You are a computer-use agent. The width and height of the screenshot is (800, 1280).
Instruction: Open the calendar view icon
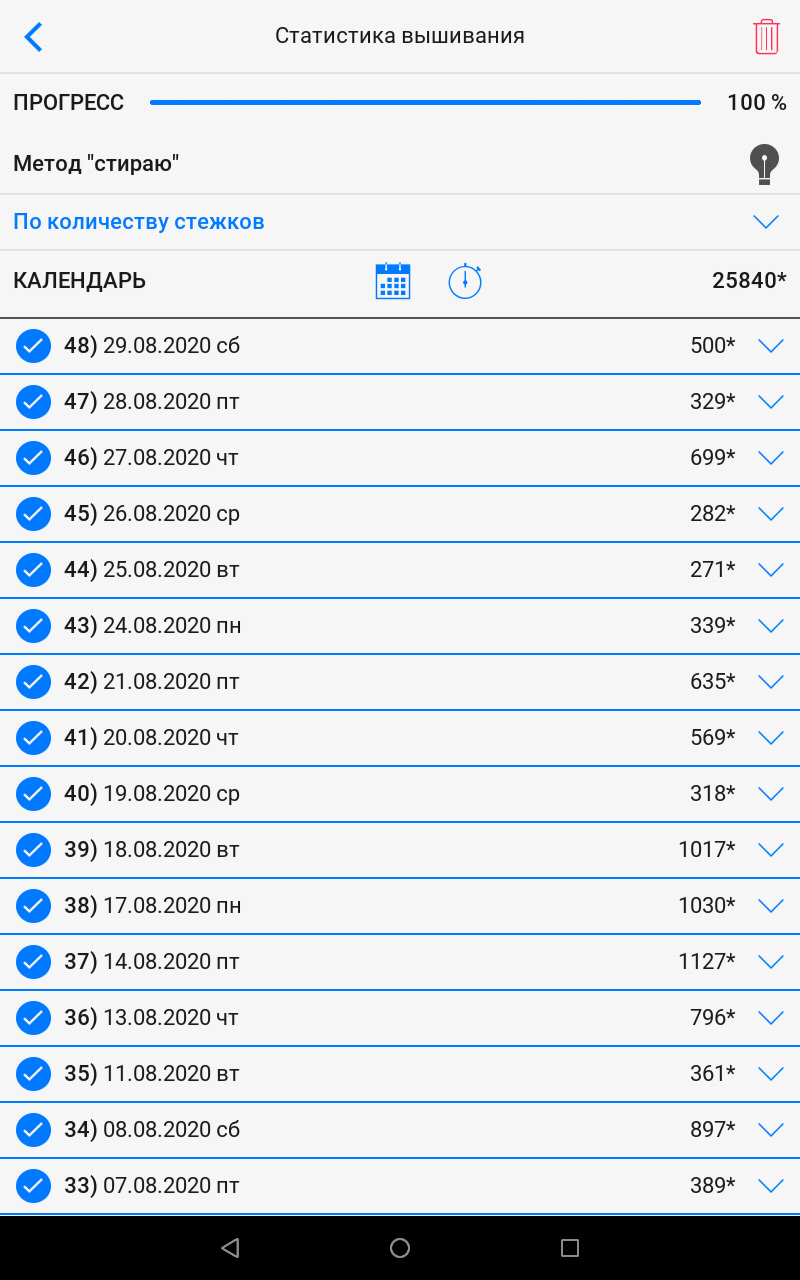click(x=393, y=281)
